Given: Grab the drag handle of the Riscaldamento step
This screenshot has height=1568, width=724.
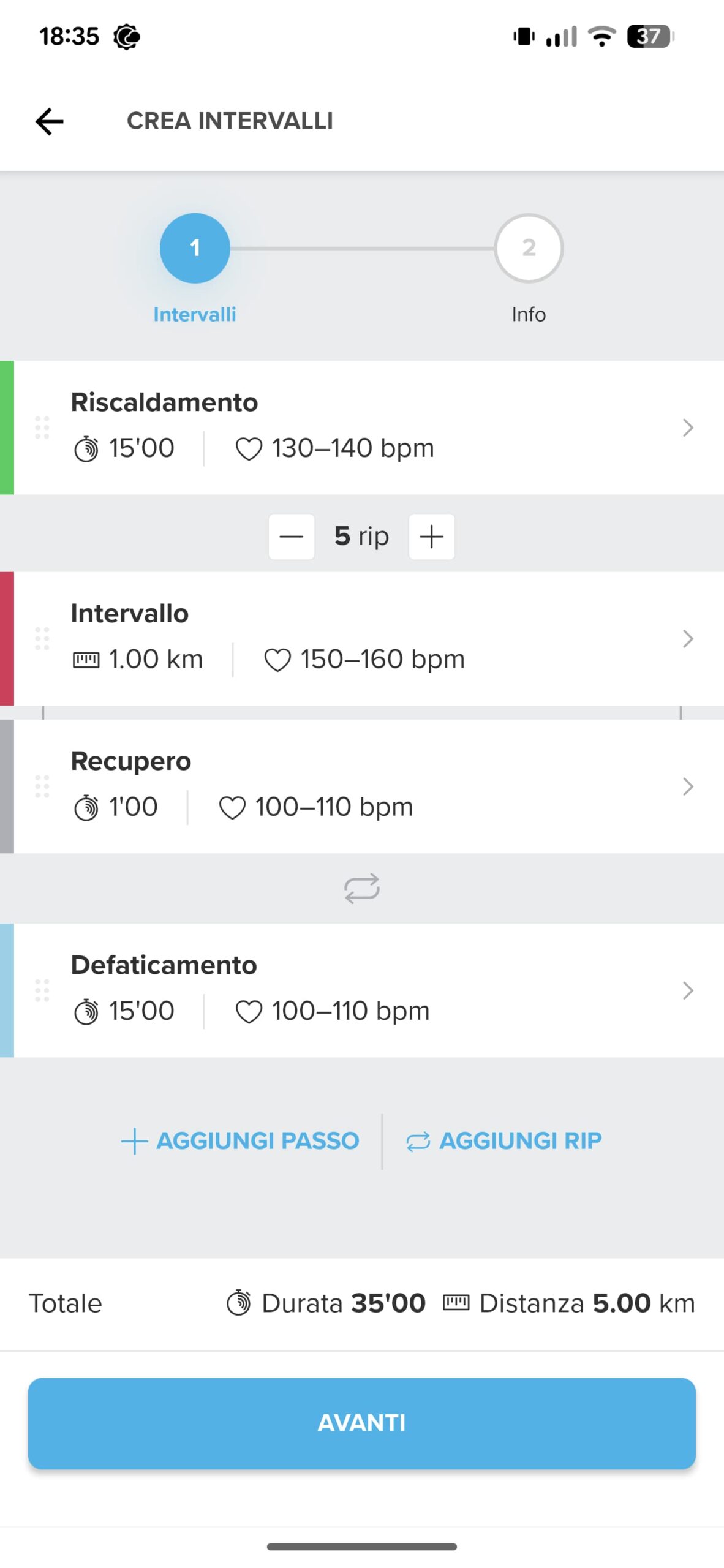Looking at the screenshot, I should pyautogui.click(x=43, y=428).
